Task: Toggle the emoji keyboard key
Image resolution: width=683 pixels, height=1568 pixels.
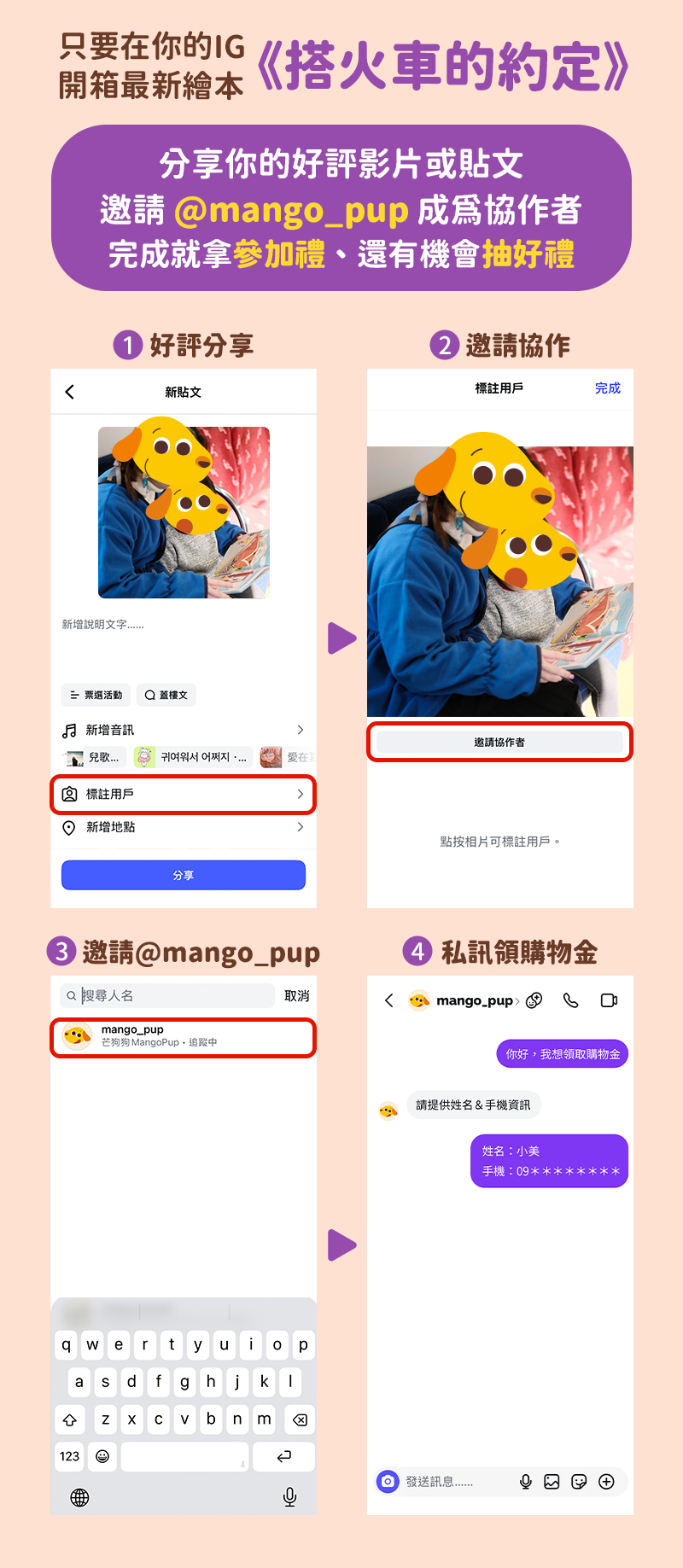Action: (102, 1457)
